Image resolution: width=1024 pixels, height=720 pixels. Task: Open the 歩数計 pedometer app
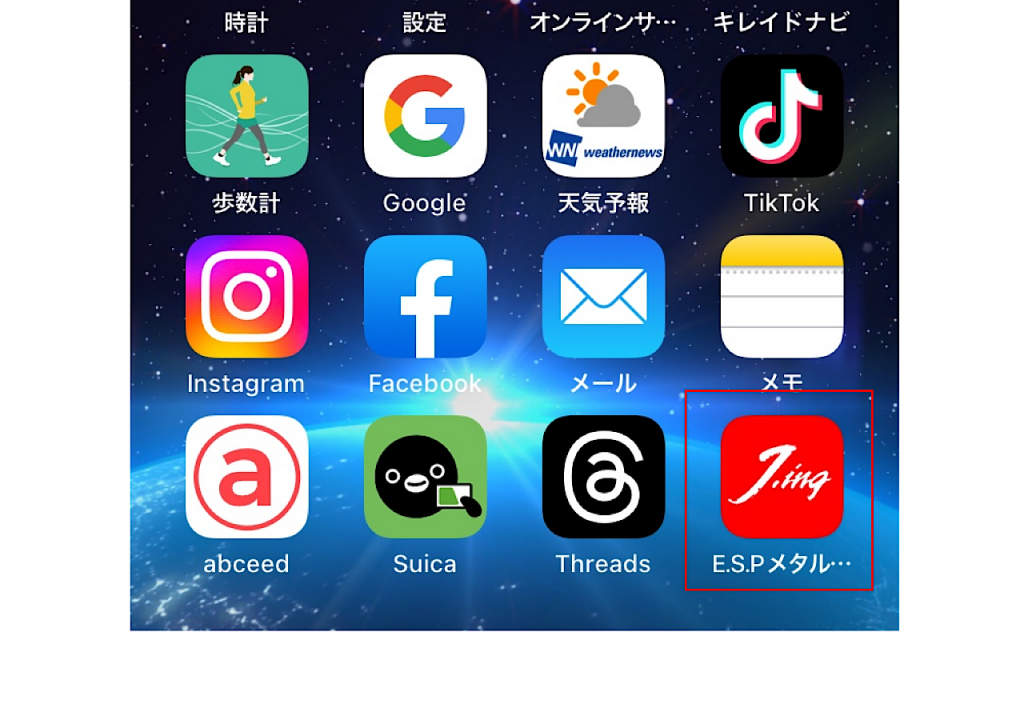click(246, 116)
